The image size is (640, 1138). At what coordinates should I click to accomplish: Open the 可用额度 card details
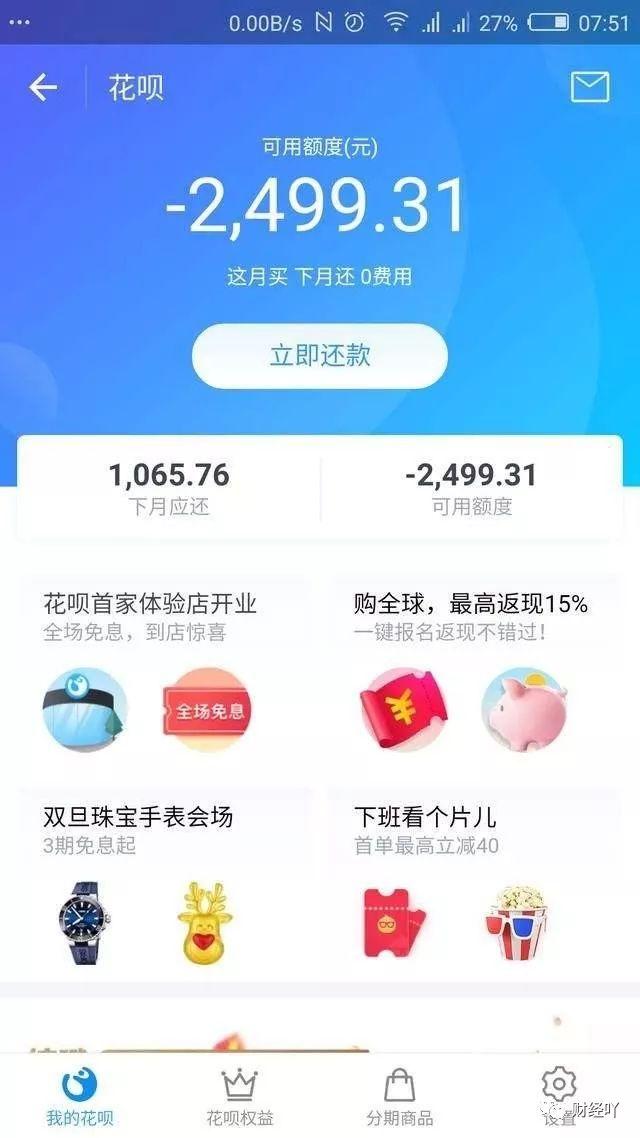click(471, 488)
